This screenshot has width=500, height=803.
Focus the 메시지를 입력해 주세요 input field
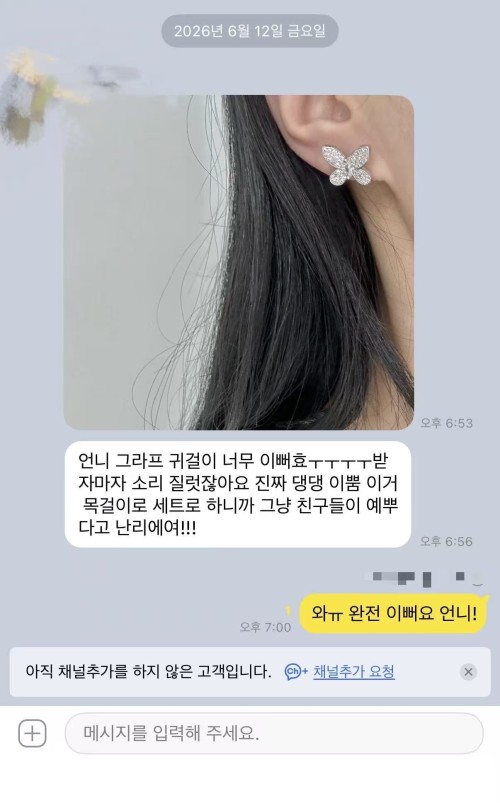[274, 733]
